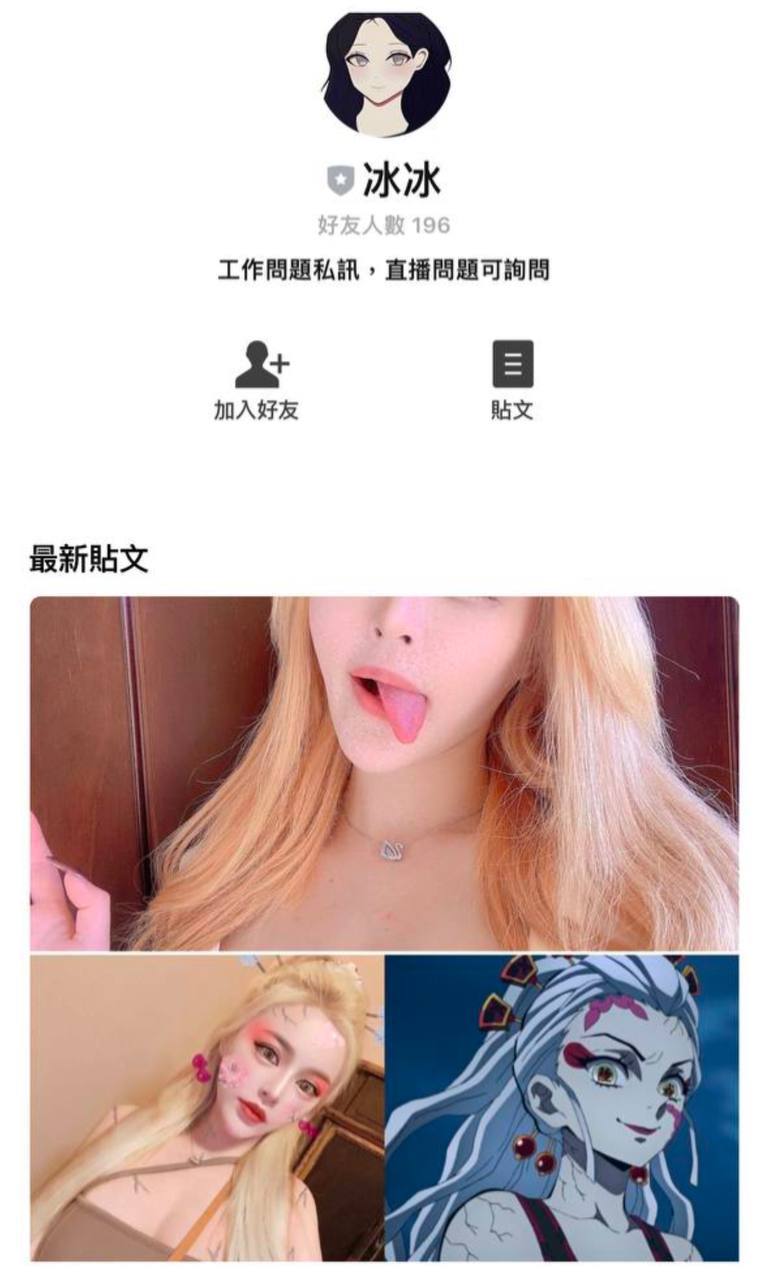
Task: Tap the 加入好友 add friend button
Action: (x=257, y=379)
